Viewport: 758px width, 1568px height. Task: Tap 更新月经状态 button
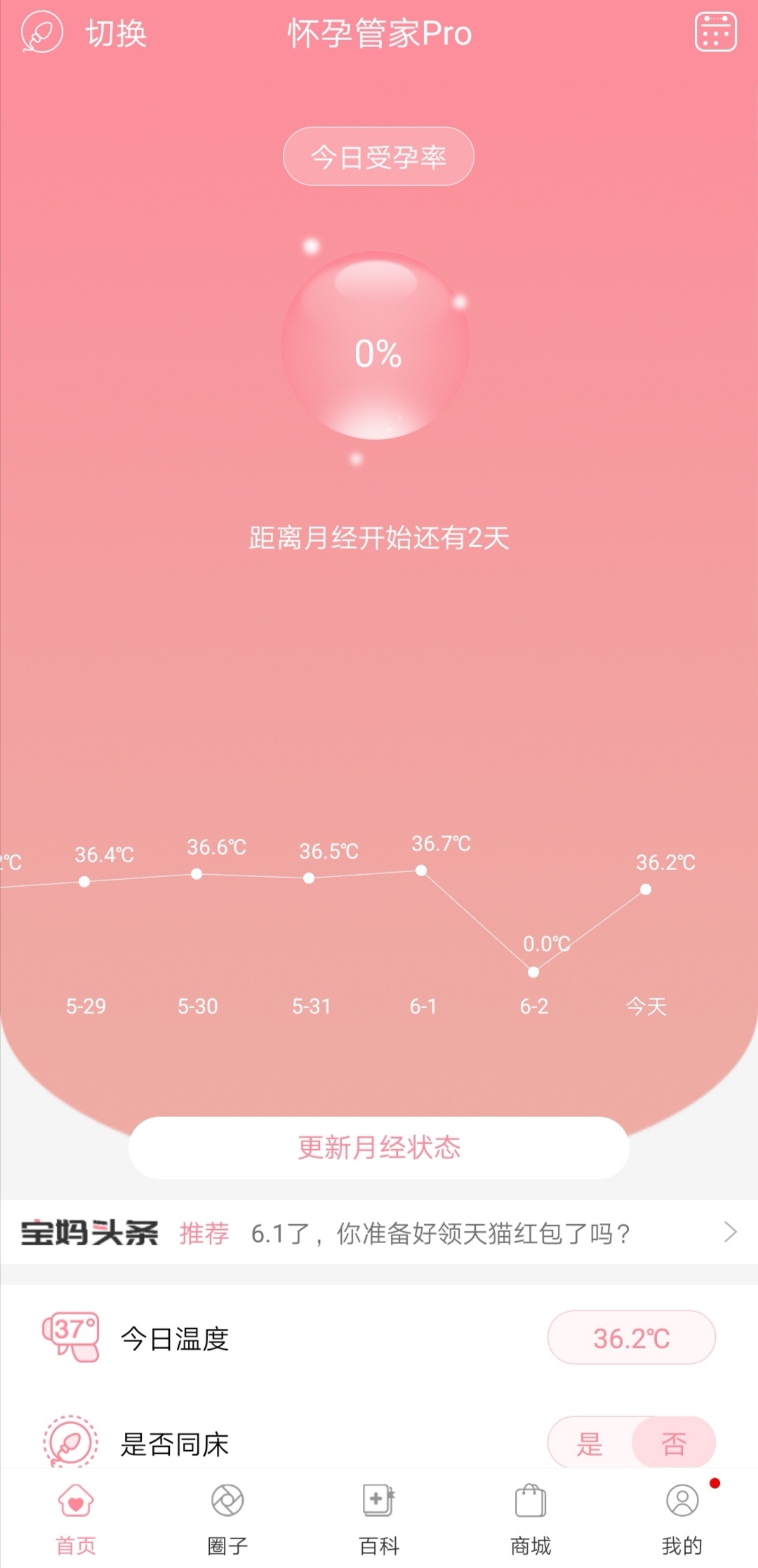[x=378, y=1148]
